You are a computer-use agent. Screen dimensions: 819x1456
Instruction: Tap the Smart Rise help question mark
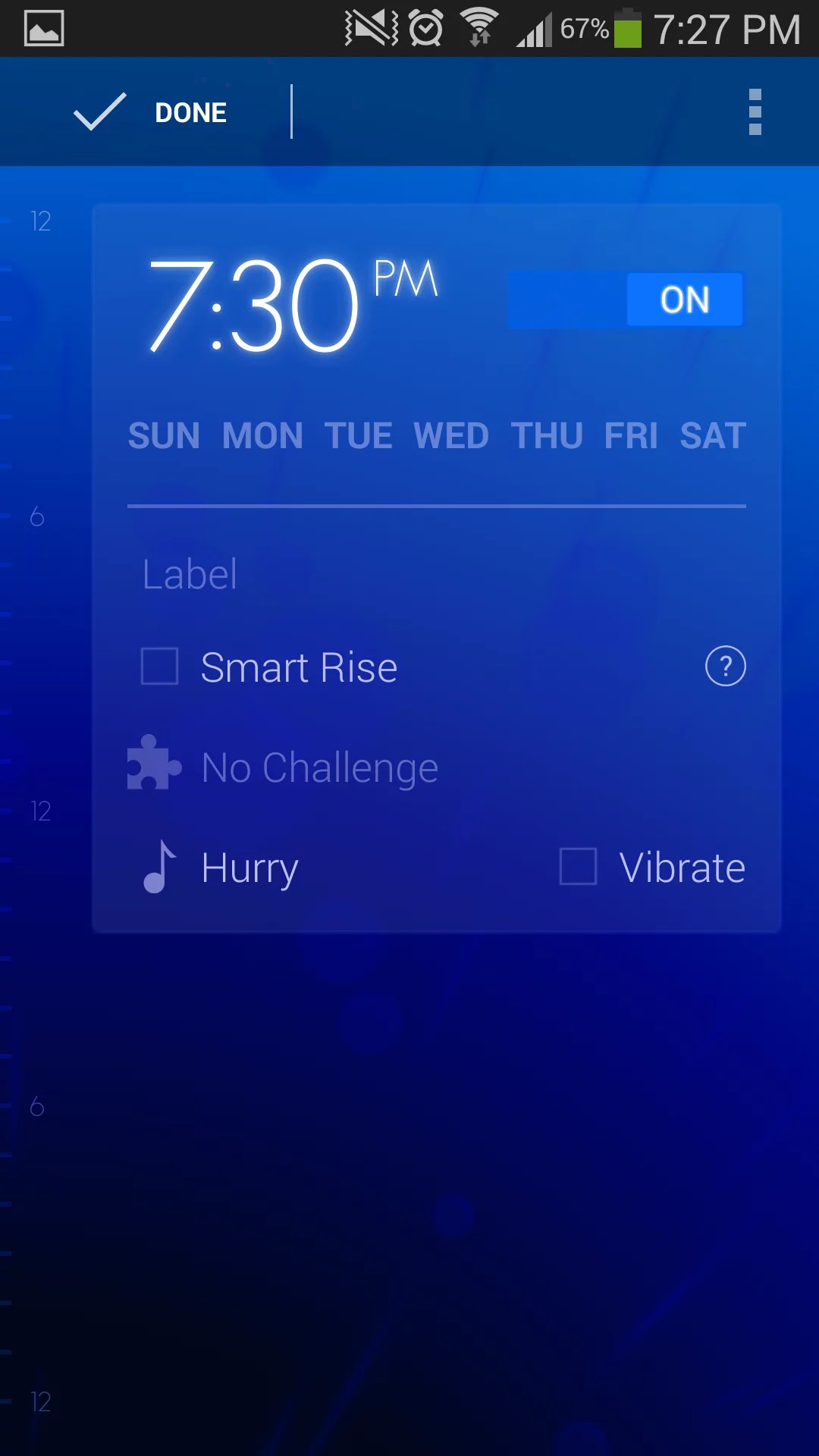click(x=724, y=667)
